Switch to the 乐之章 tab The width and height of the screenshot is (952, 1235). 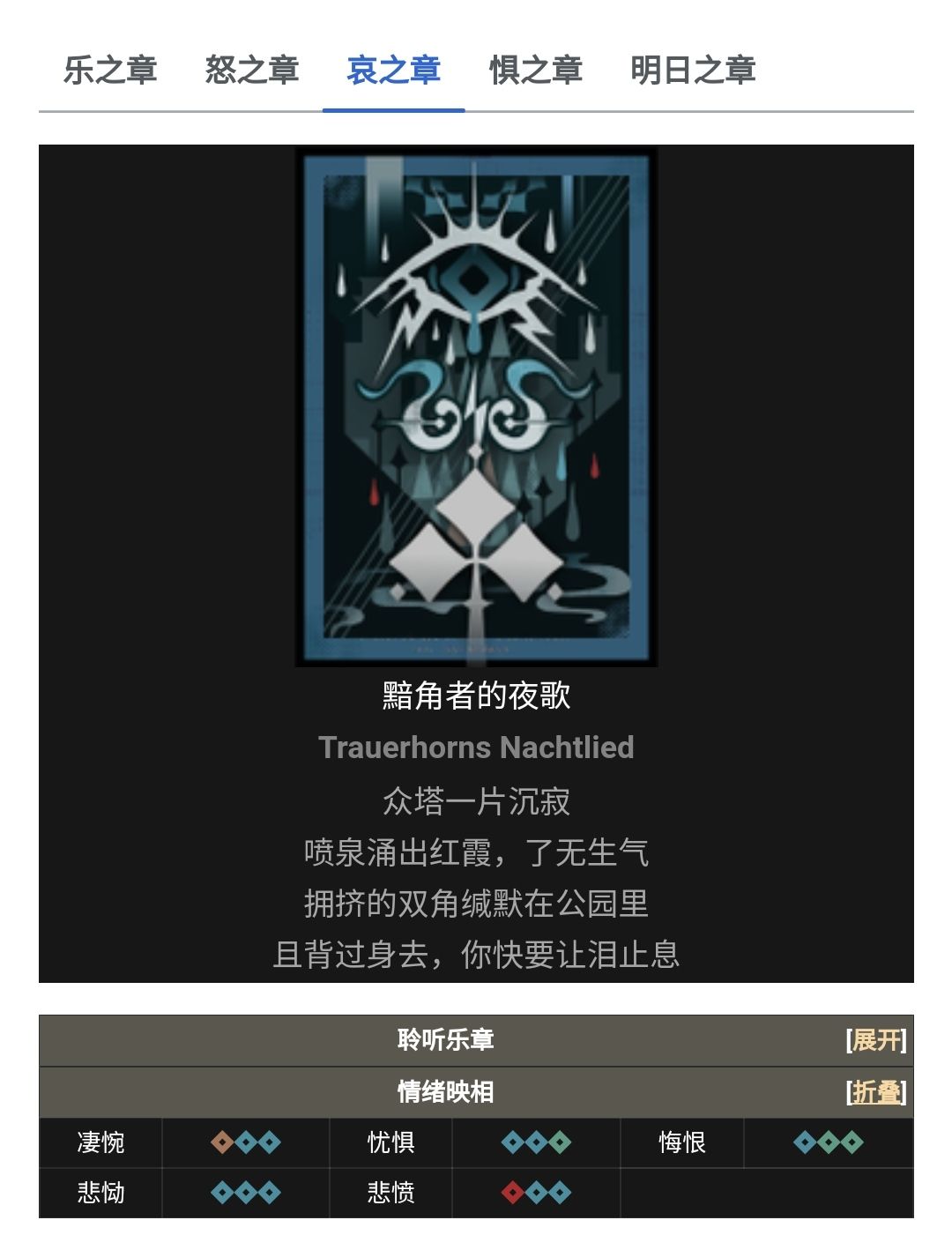pyautogui.click(x=110, y=71)
